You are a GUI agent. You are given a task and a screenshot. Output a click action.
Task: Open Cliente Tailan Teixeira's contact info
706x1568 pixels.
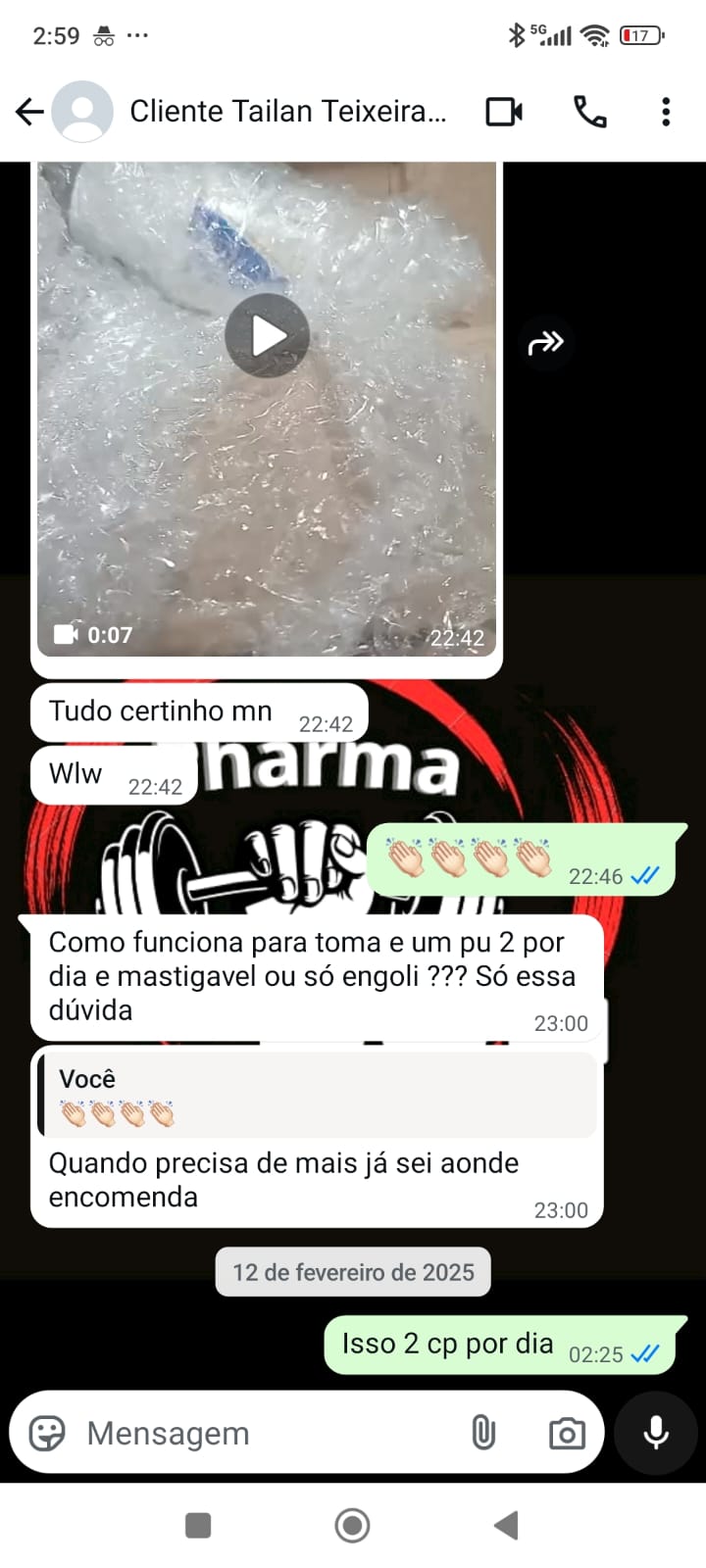286,112
